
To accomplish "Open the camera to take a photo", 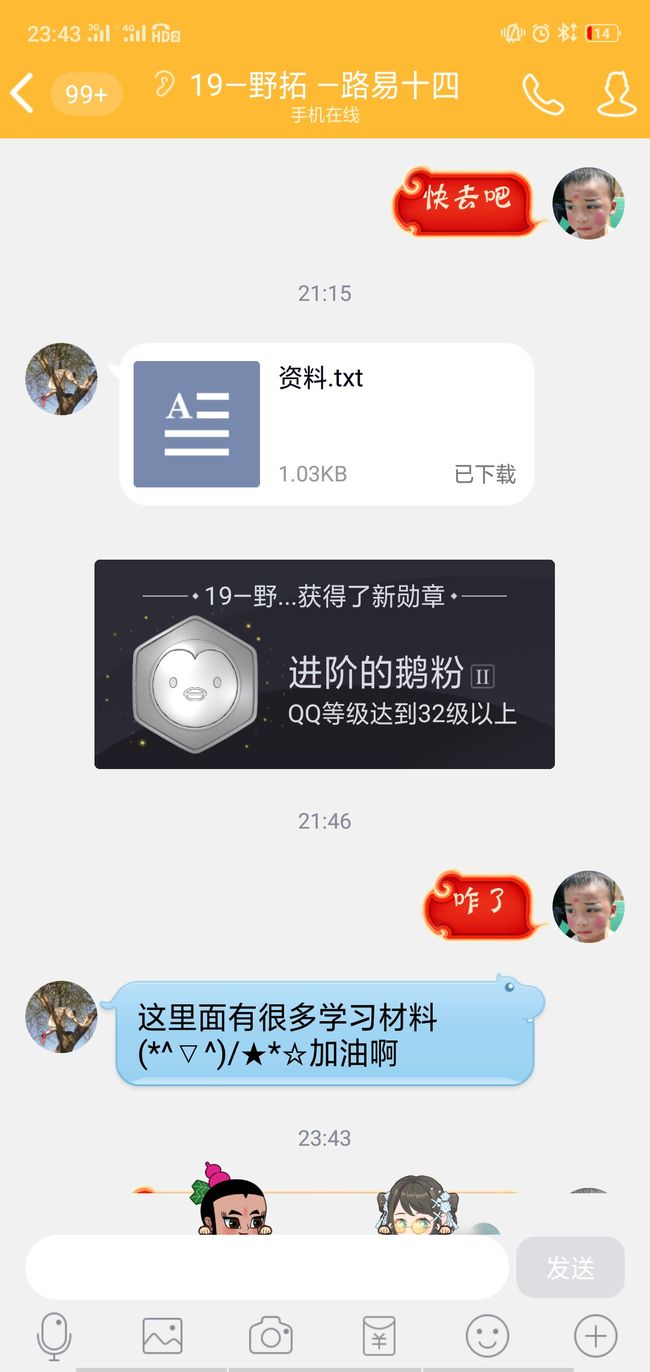I will [x=270, y=1335].
